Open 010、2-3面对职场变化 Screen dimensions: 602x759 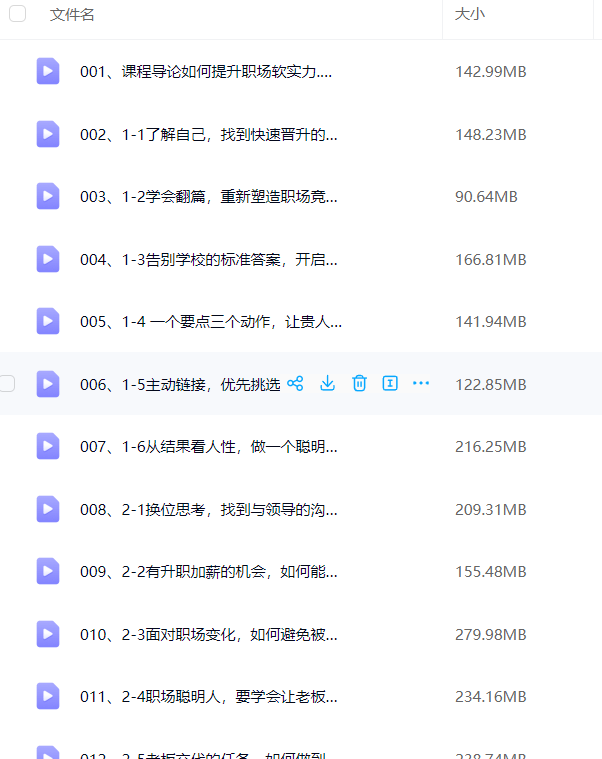208,635
